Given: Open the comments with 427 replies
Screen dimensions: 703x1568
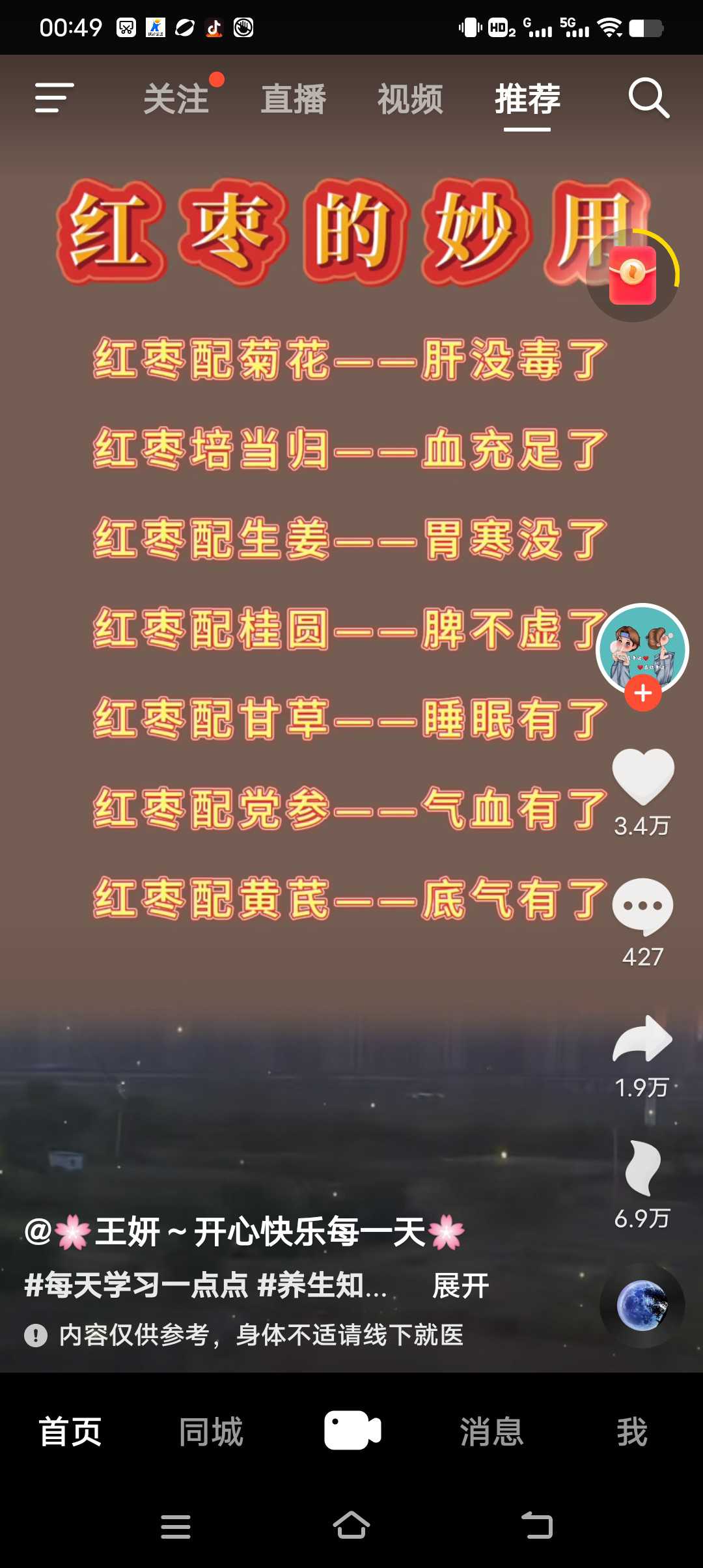Looking at the screenshot, I should pos(642,907).
